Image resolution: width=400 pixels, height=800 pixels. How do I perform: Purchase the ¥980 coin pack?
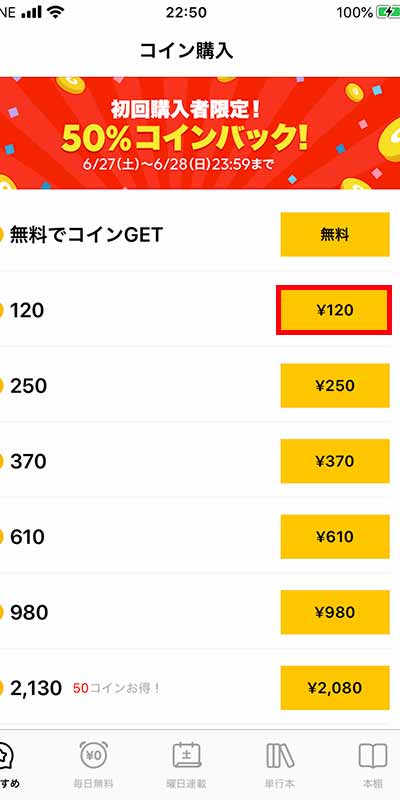(x=335, y=612)
